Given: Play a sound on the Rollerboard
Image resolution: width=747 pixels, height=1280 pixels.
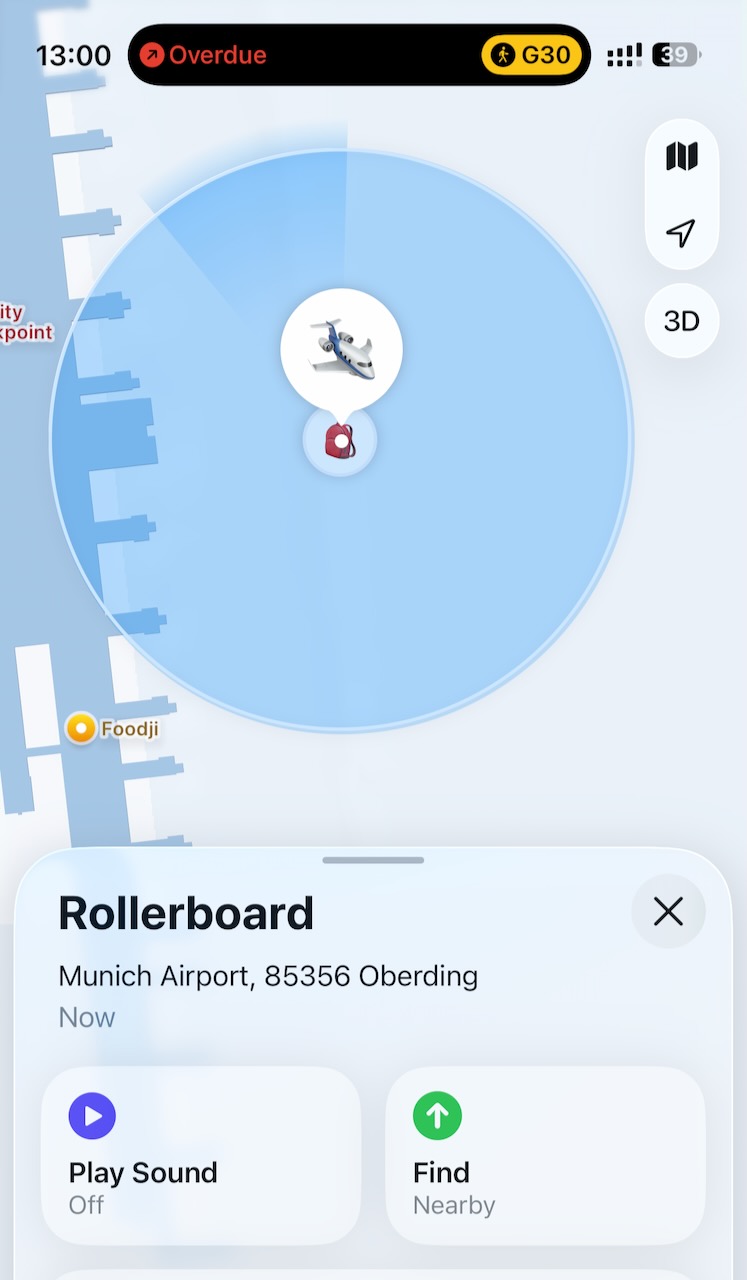Looking at the screenshot, I should click(x=200, y=1154).
